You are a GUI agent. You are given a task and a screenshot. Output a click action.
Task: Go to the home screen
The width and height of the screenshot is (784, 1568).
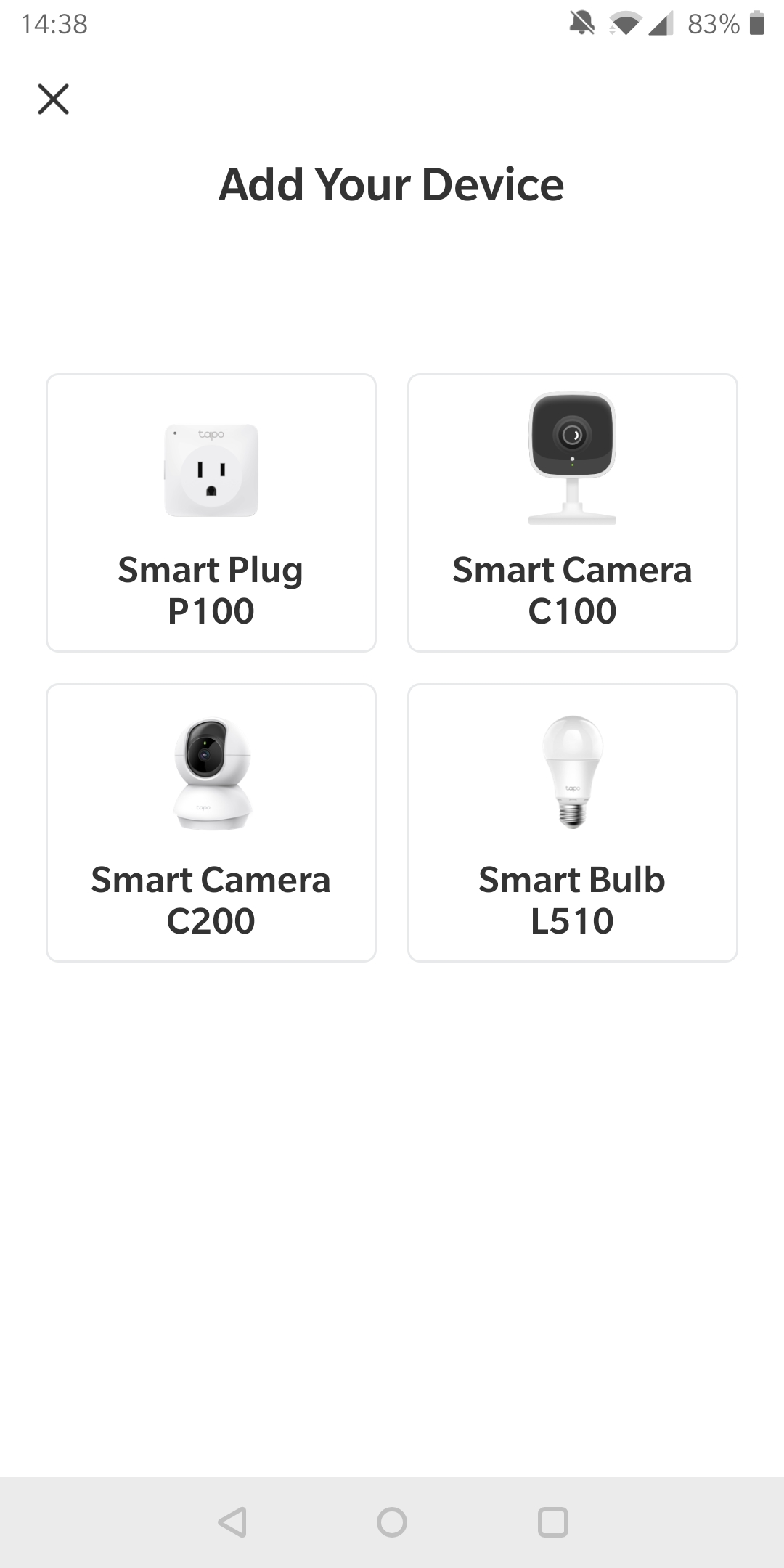point(392,1522)
